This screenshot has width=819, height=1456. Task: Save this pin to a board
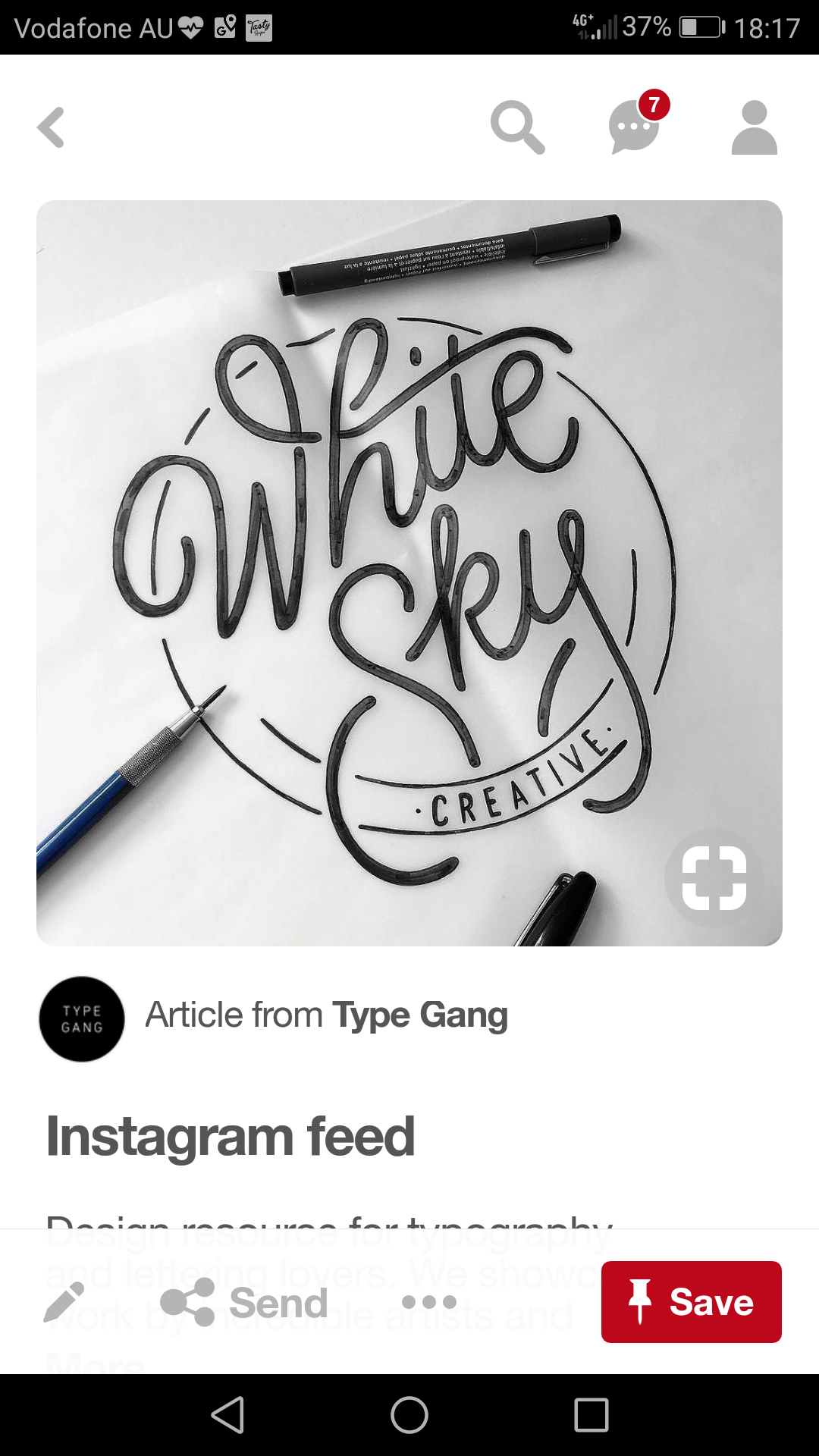tap(691, 1302)
